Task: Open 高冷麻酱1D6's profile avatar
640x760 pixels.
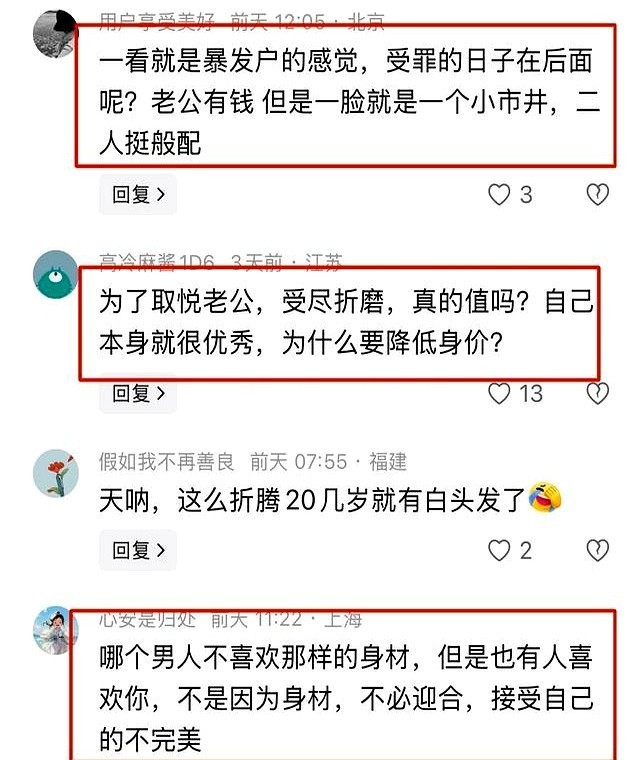Action: 56,274
